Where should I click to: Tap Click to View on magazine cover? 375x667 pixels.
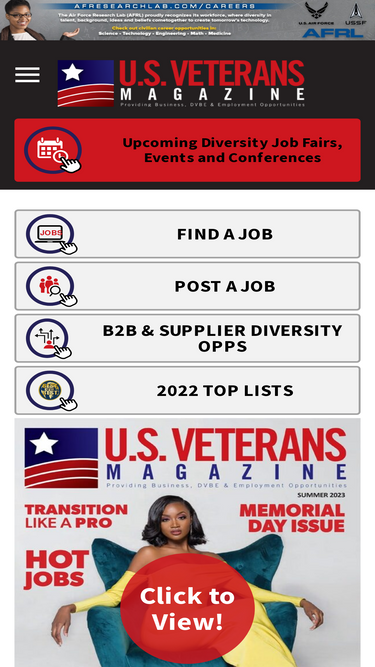pyautogui.click(x=188, y=608)
